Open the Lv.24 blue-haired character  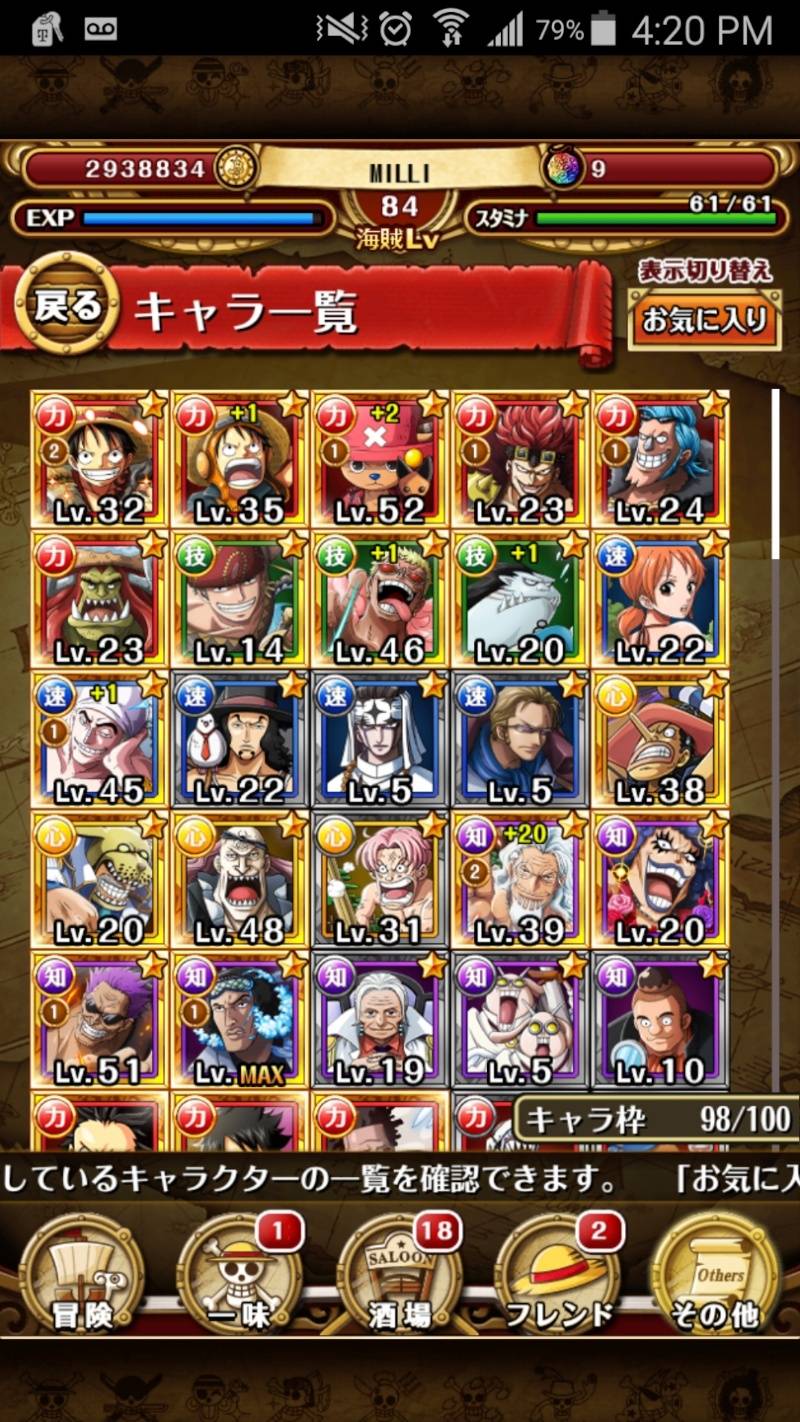[x=659, y=459]
